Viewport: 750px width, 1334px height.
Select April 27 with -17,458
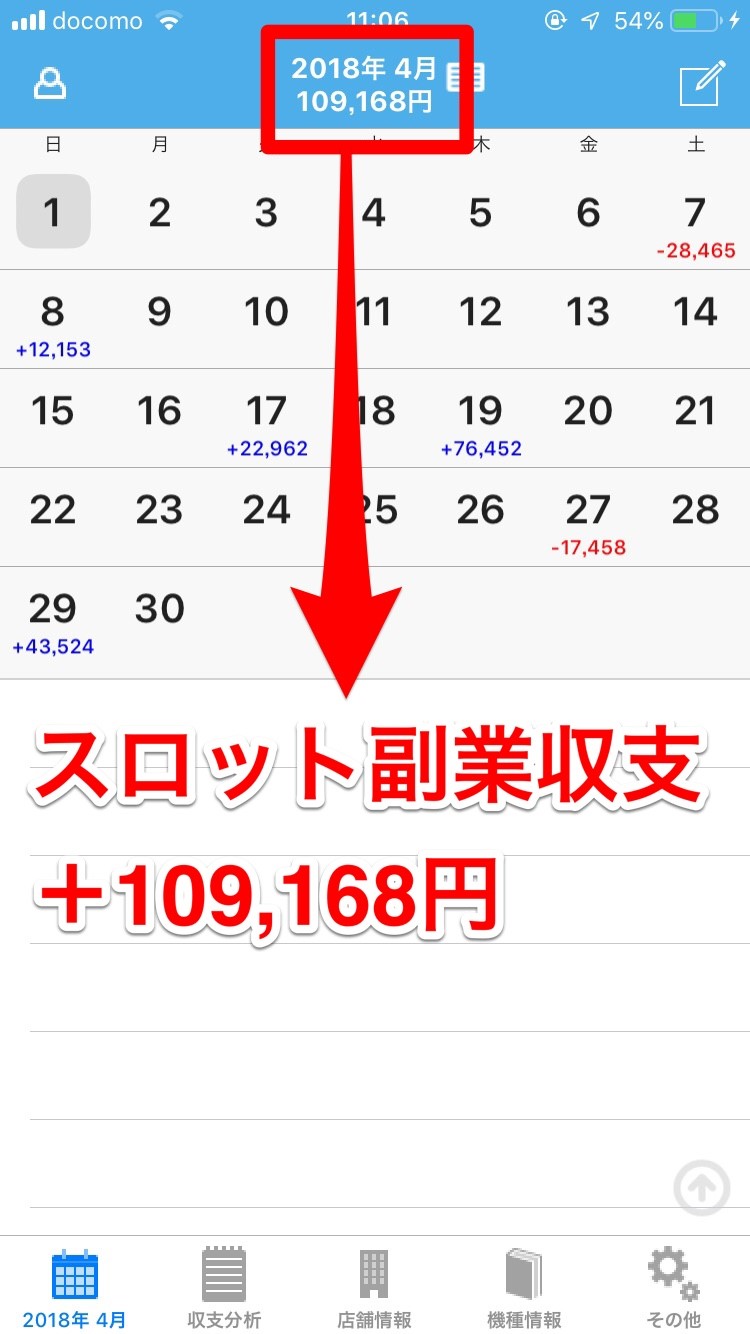[x=589, y=518]
